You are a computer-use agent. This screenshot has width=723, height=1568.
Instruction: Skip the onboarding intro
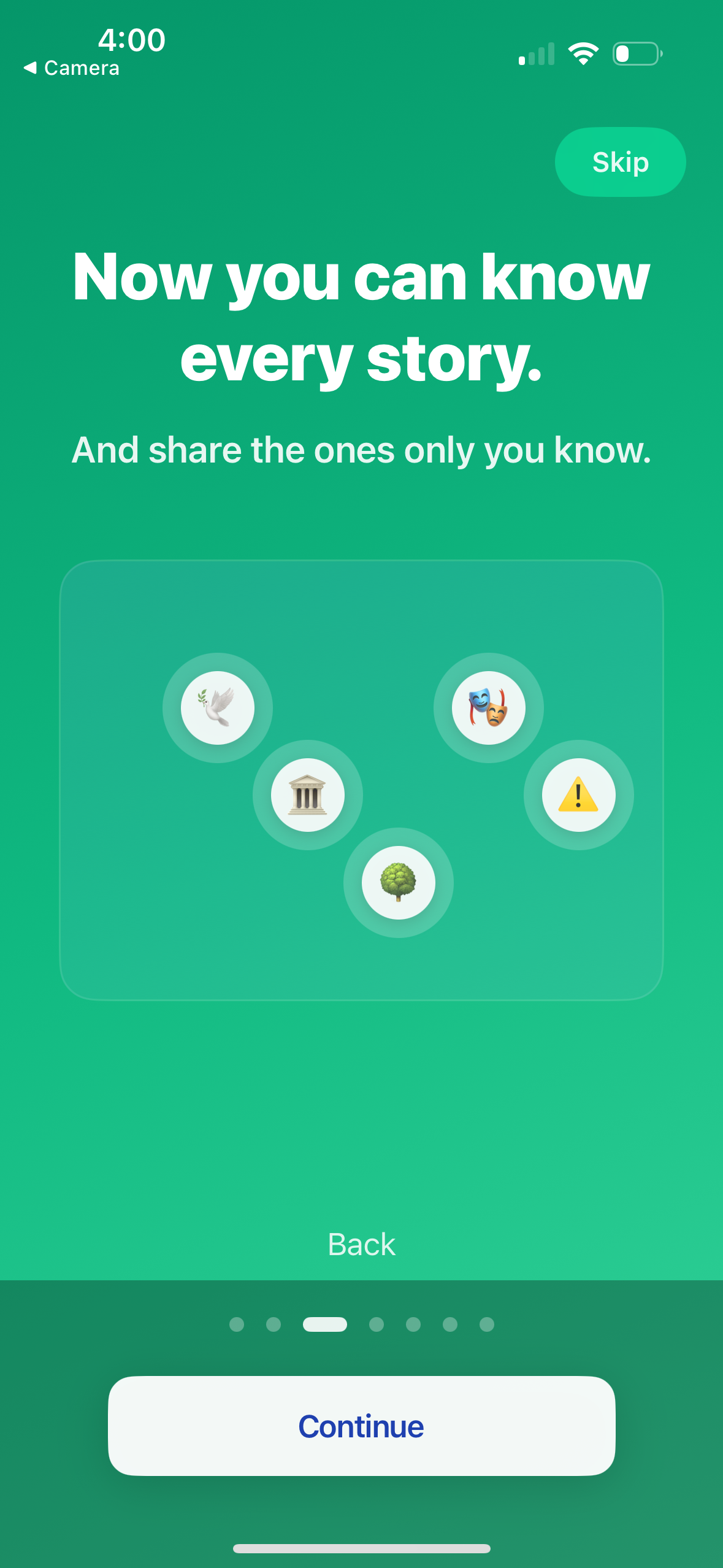(x=620, y=162)
